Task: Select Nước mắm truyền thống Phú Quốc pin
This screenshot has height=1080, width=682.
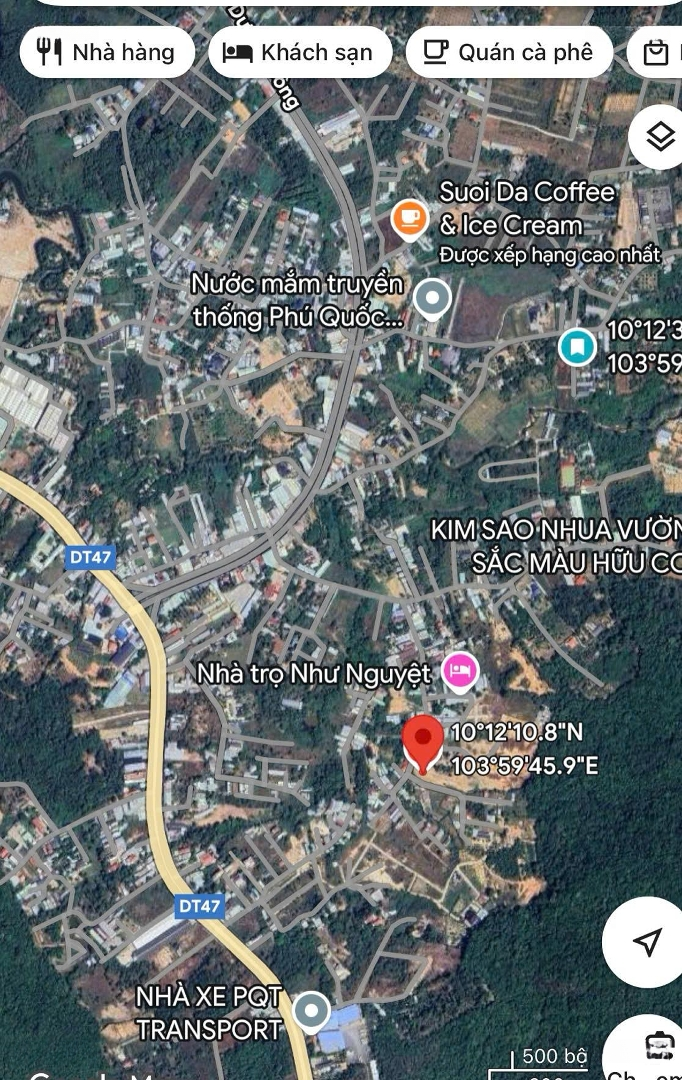Action: point(432,297)
